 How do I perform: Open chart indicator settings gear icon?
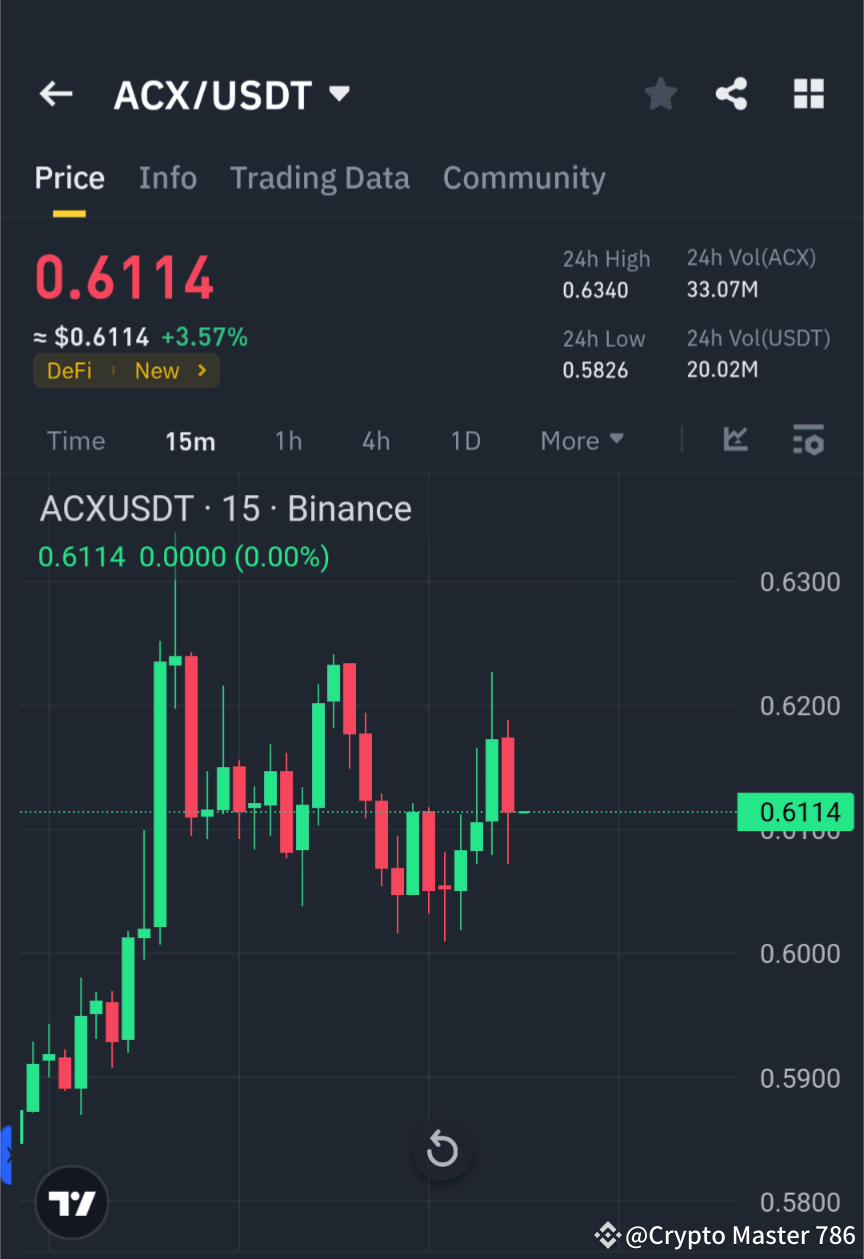pos(808,440)
